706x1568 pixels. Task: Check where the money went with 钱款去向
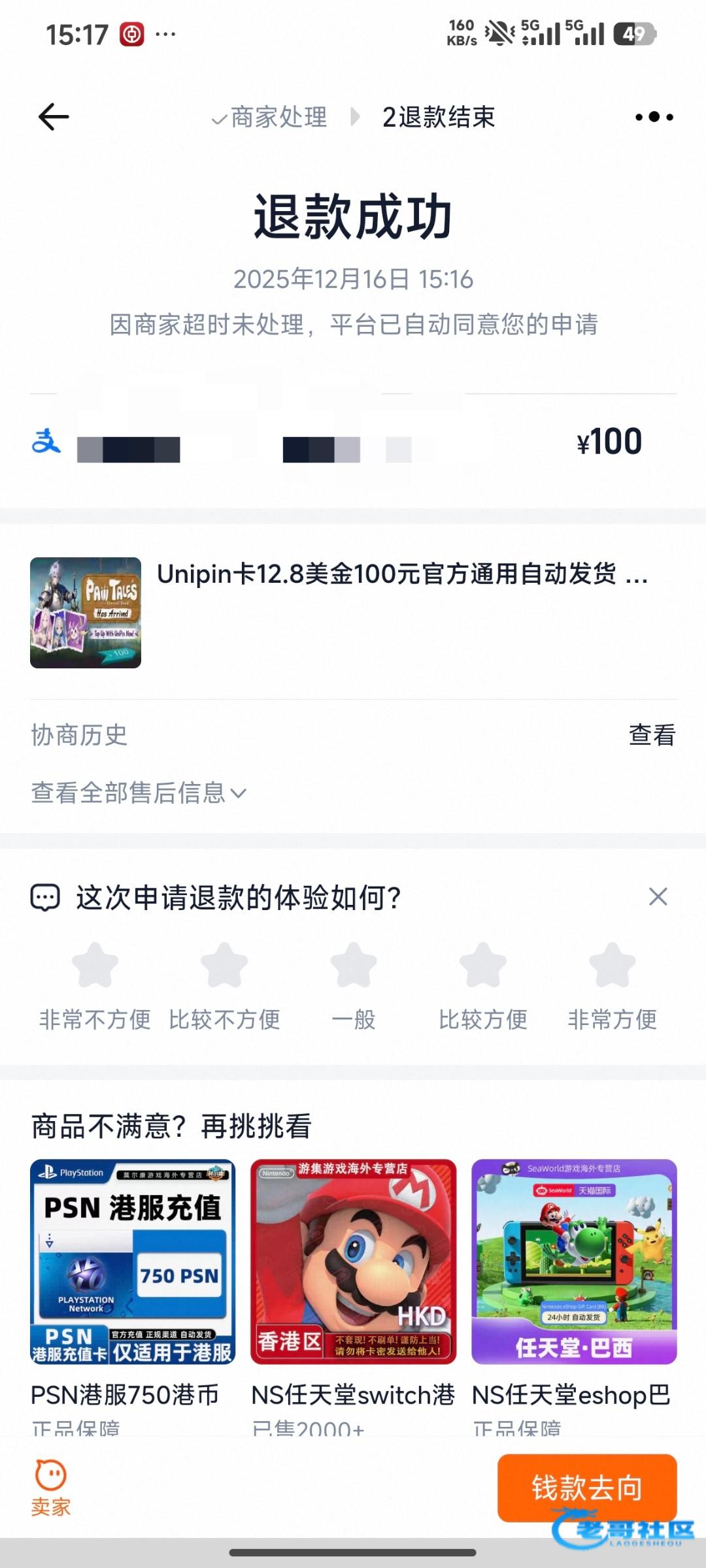pos(586,1488)
